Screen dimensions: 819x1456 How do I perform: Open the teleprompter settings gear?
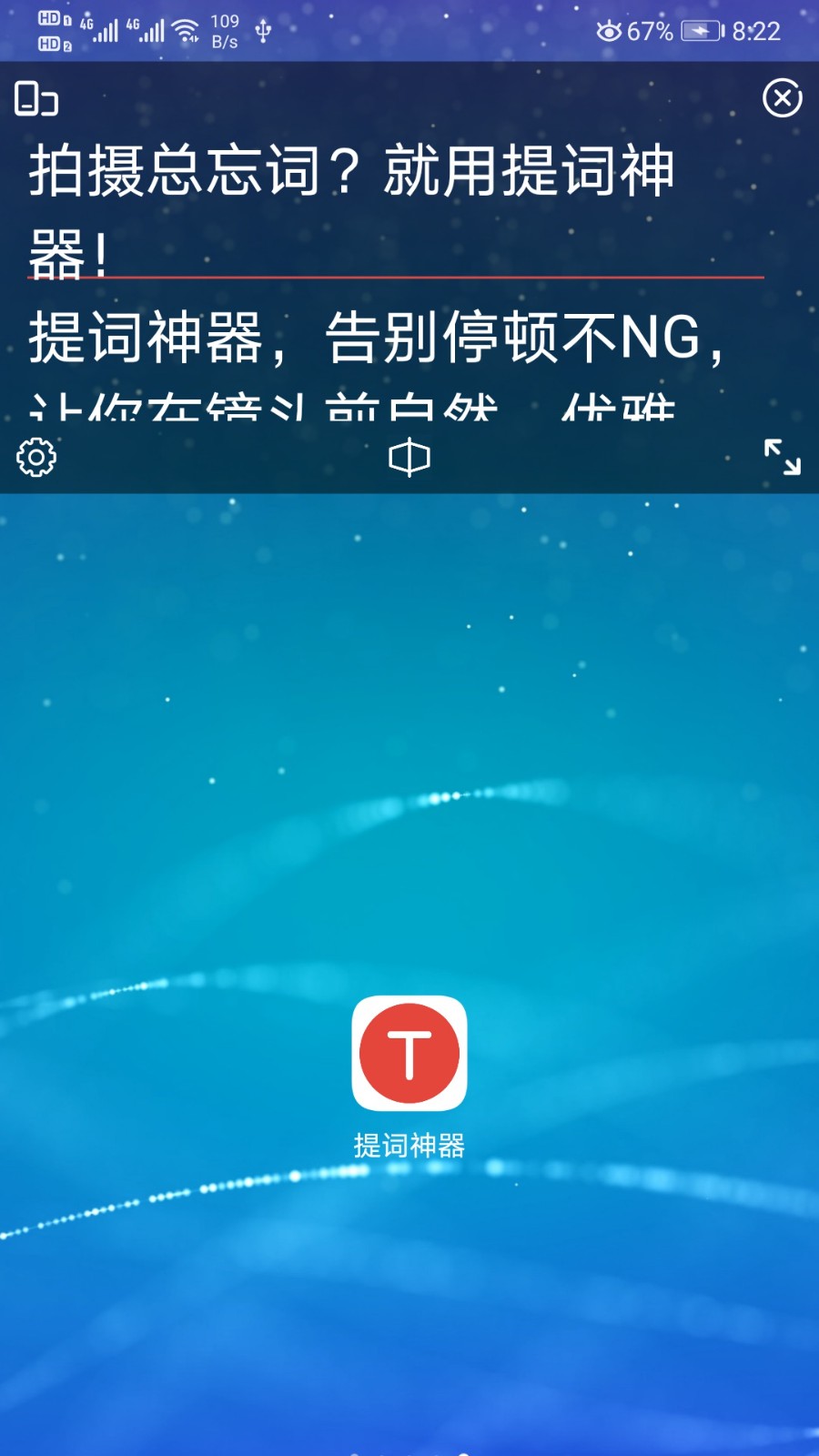[36, 459]
